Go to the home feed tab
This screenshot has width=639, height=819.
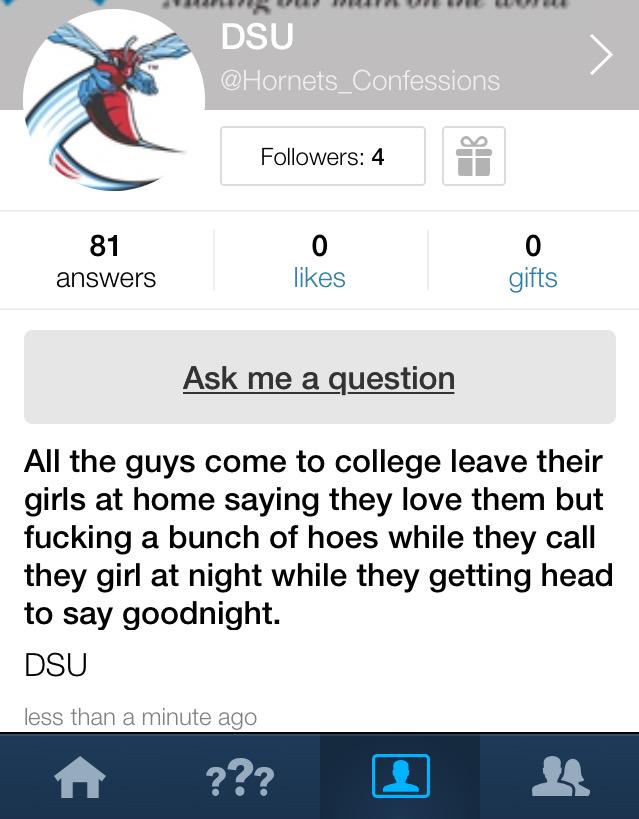(80, 777)
